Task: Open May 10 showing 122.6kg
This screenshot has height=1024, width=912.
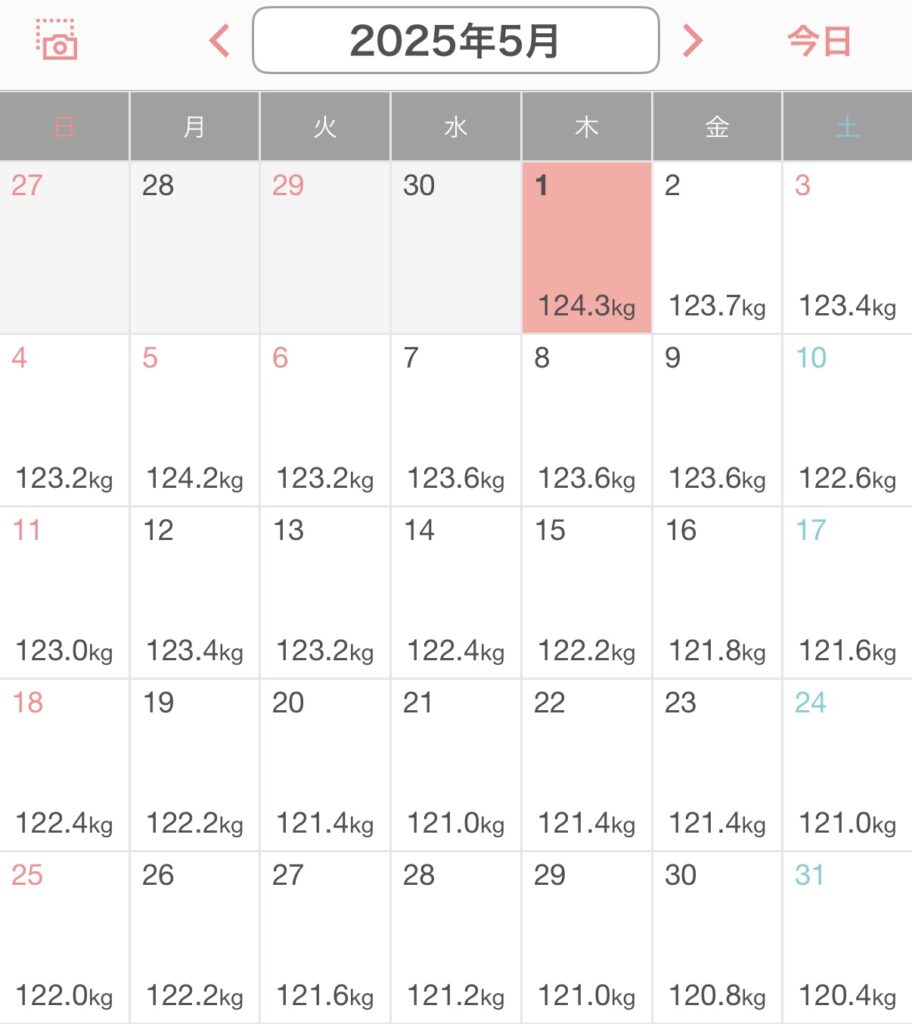Action: 847,420
